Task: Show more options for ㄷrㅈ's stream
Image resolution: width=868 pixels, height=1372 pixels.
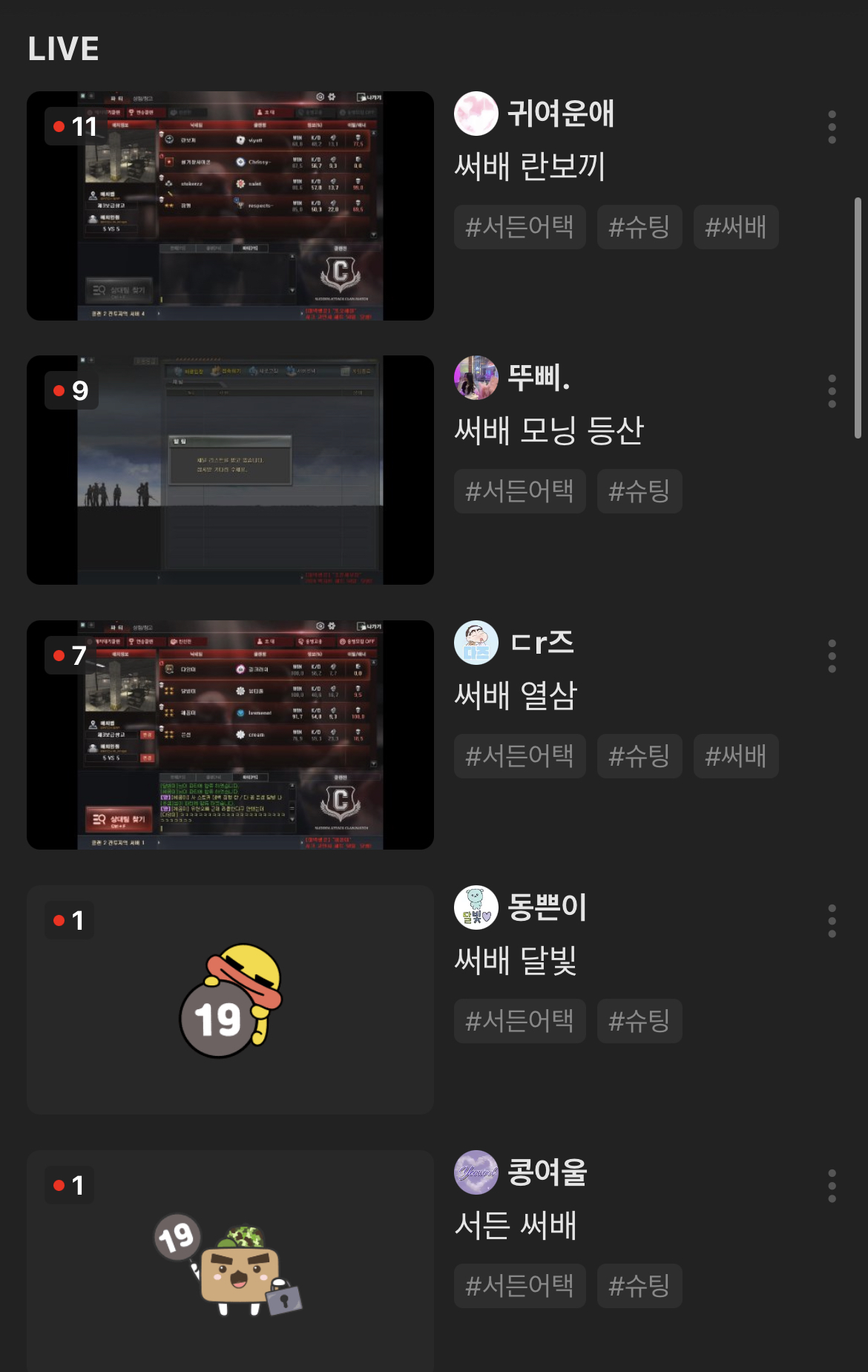Action: 832,656
